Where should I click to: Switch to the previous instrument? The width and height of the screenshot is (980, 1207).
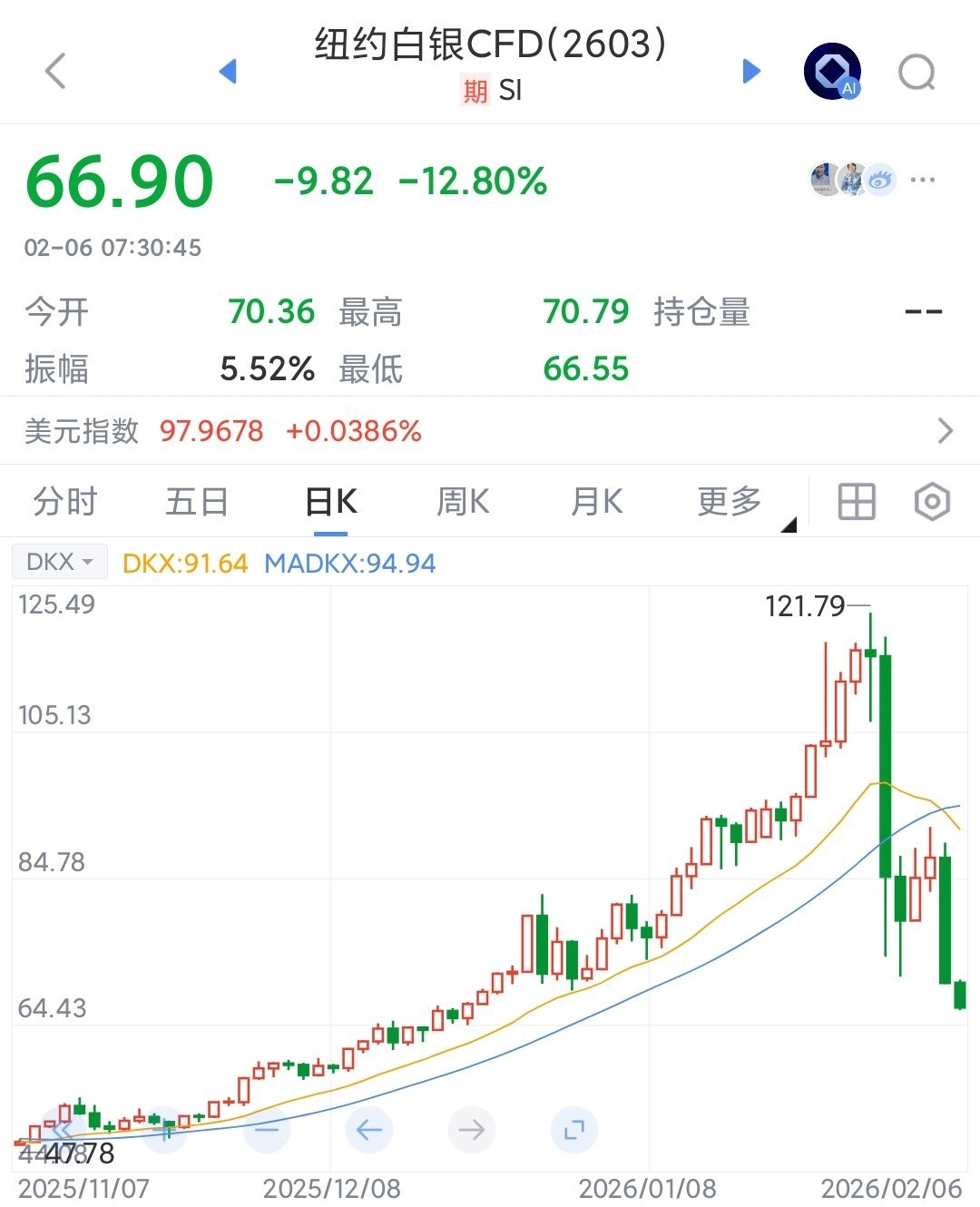pyautogui.click(x=229, y=71)
